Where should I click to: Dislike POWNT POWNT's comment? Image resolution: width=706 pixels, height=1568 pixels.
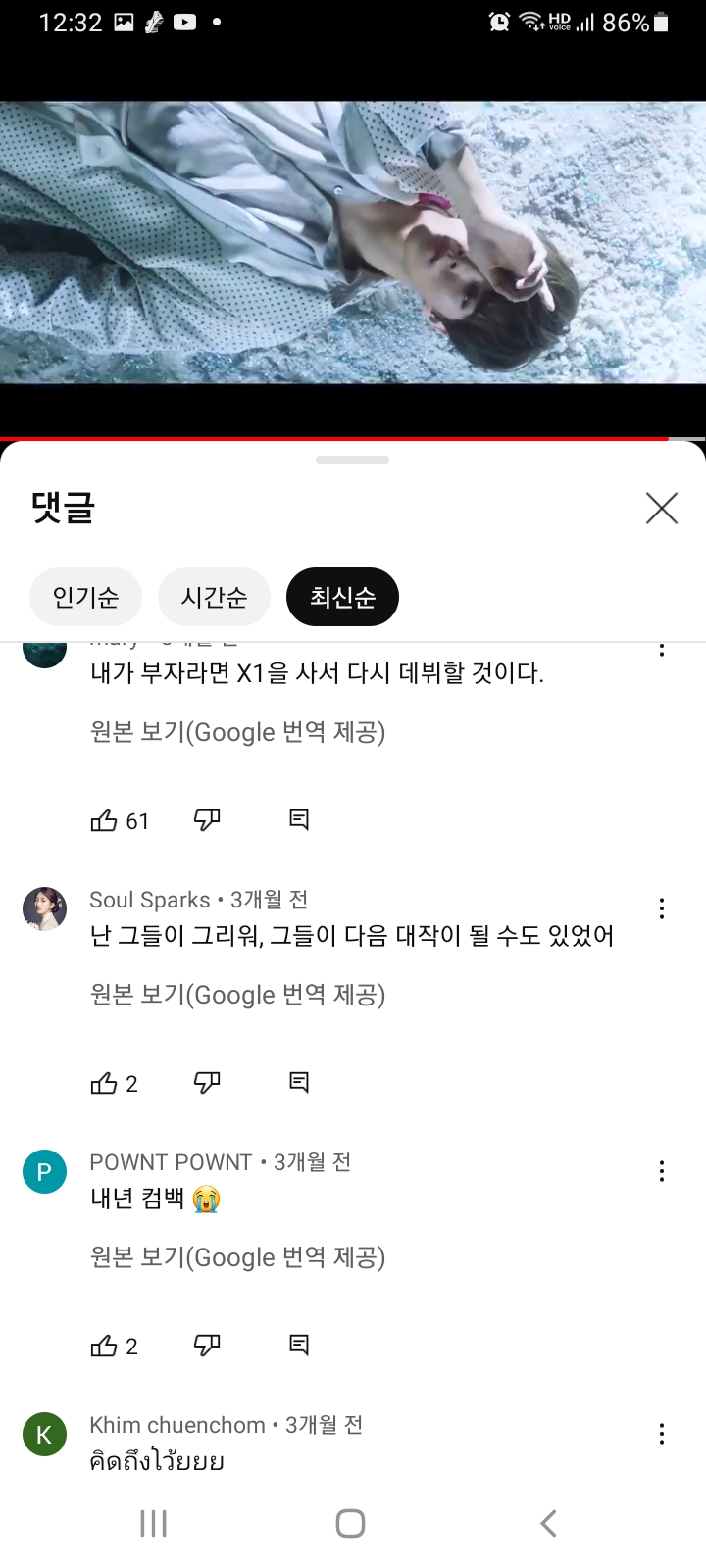[x=206, y=1345]
